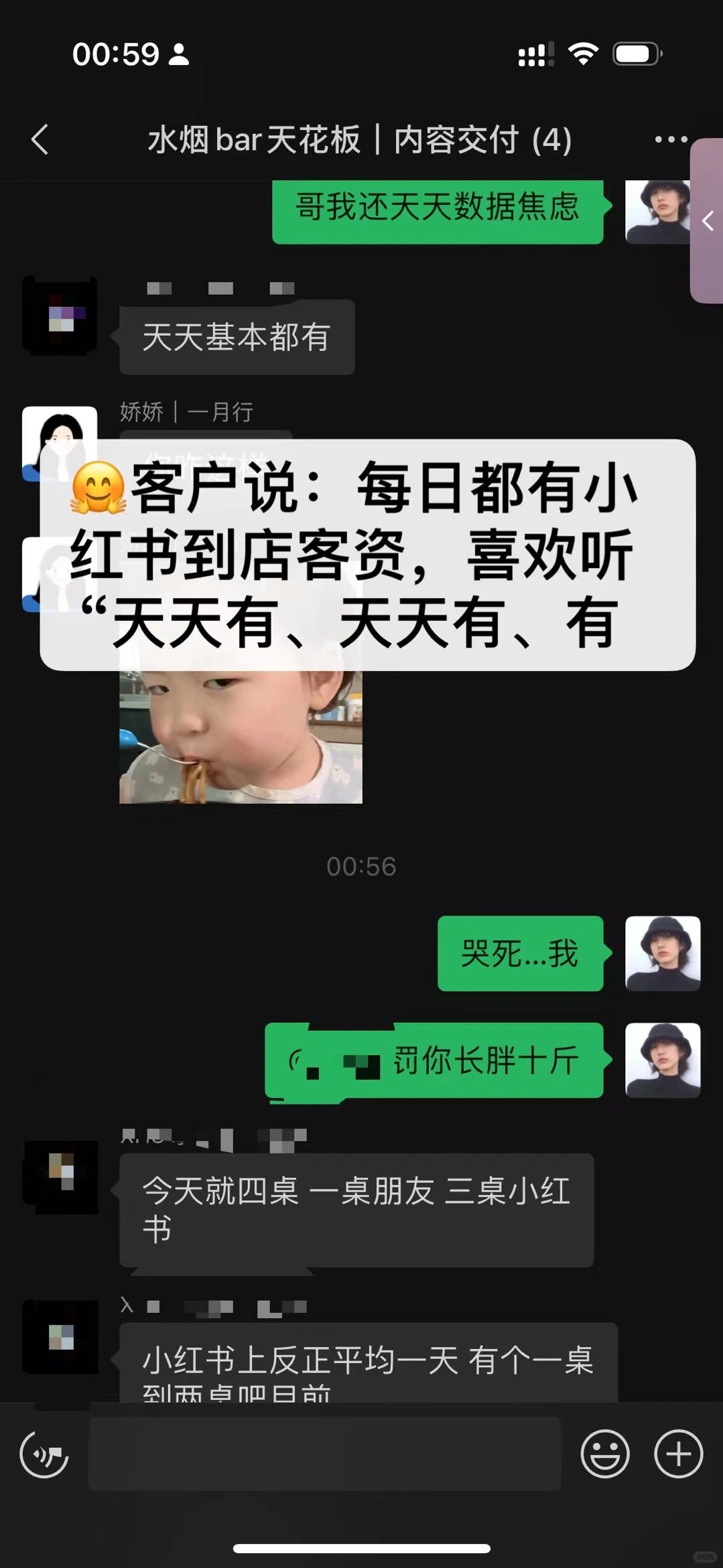The width and height of the screenshot is (723, 1568).
Task: Open the noodle-eating child image message
Action: click(241, 737)
